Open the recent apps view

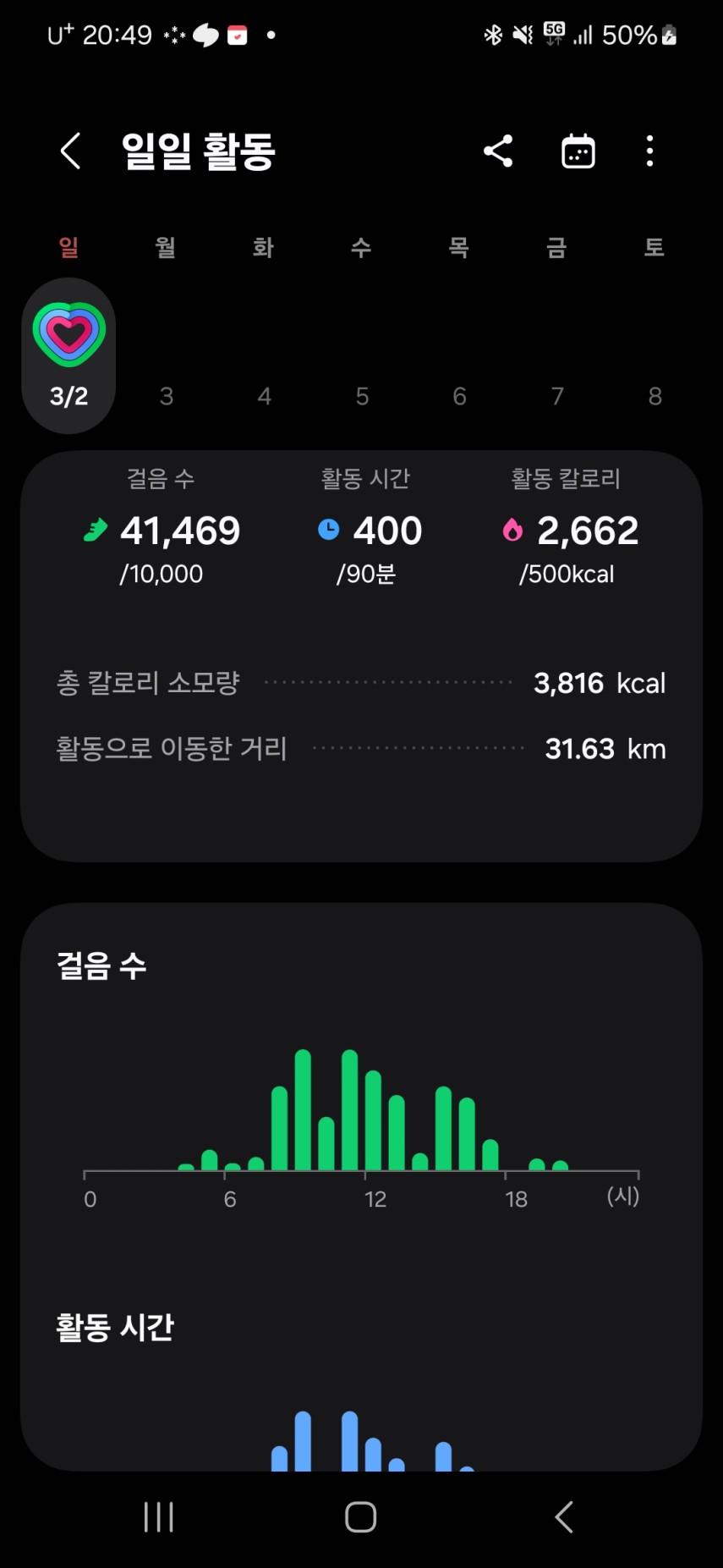[159, 1517]
